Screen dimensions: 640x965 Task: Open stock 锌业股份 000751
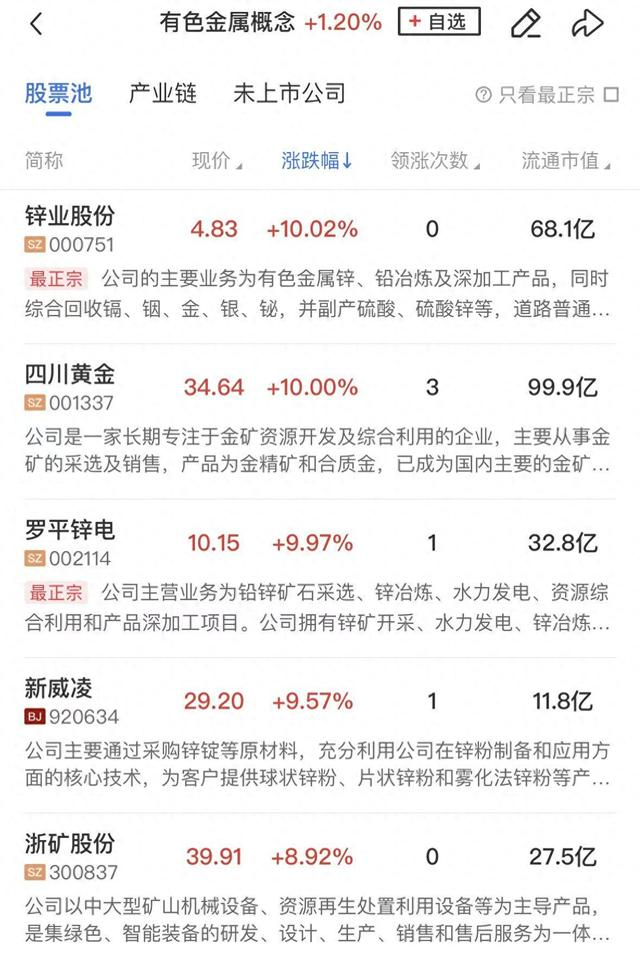pos(70,228)
